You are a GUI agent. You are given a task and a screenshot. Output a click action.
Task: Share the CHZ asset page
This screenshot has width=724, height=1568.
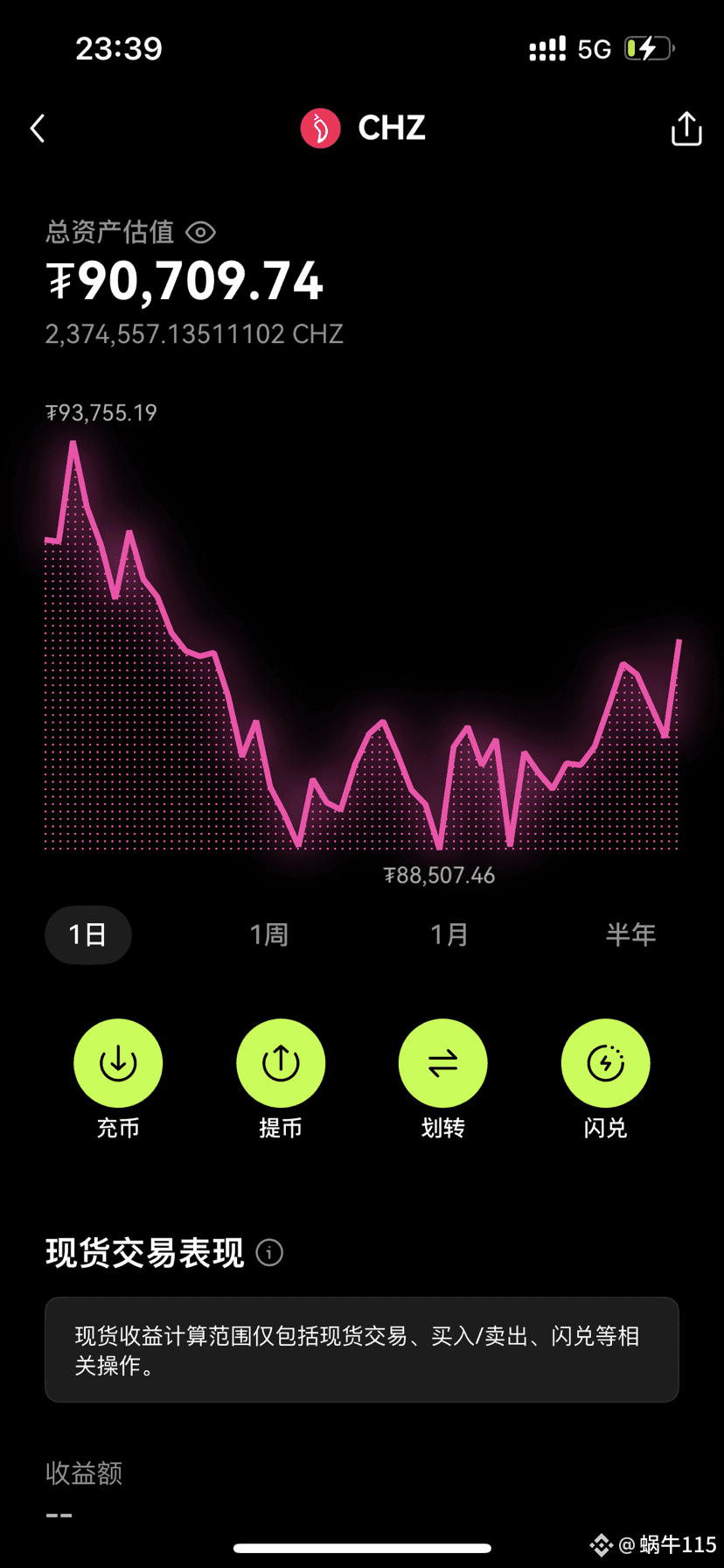(x=686, y=129)
